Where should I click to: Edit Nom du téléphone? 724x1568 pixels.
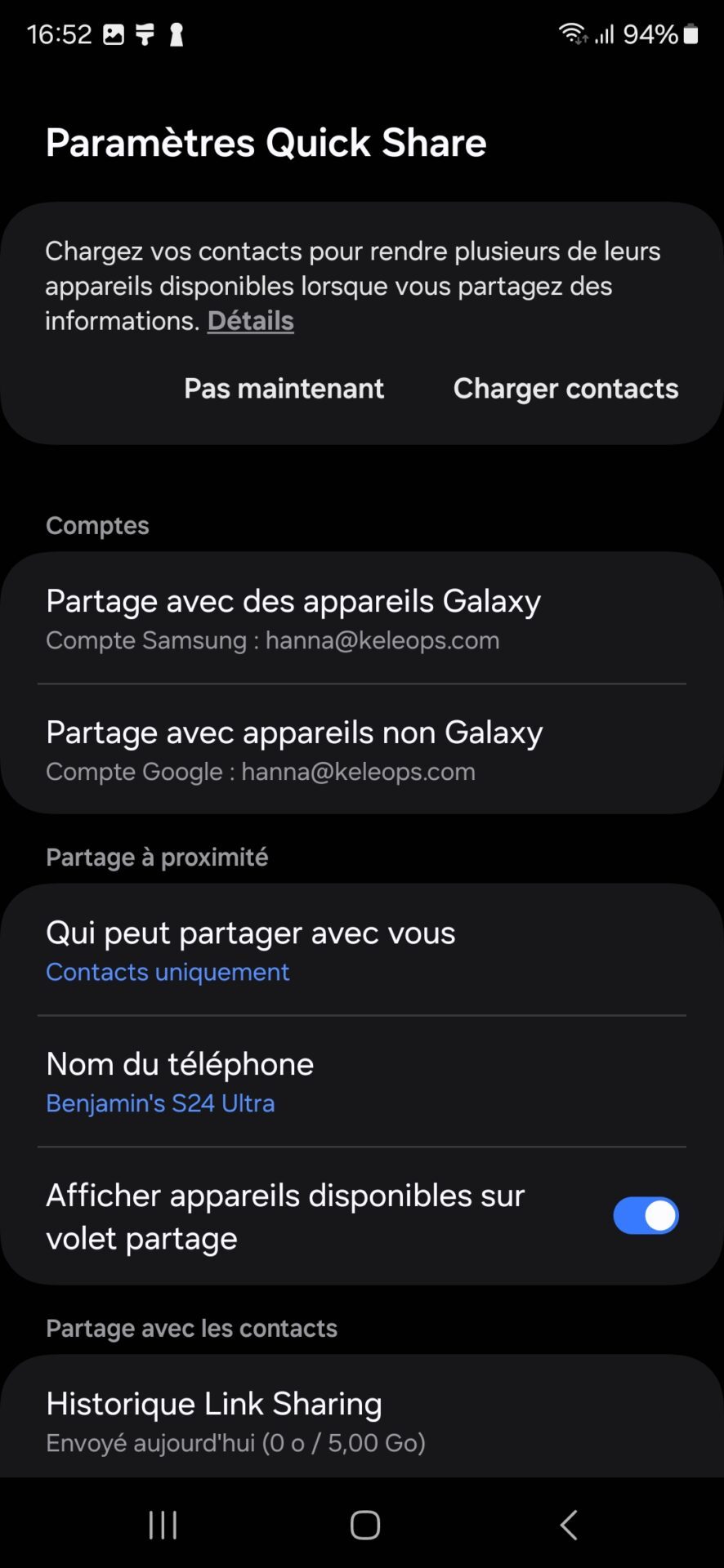tap(361, 1081)
